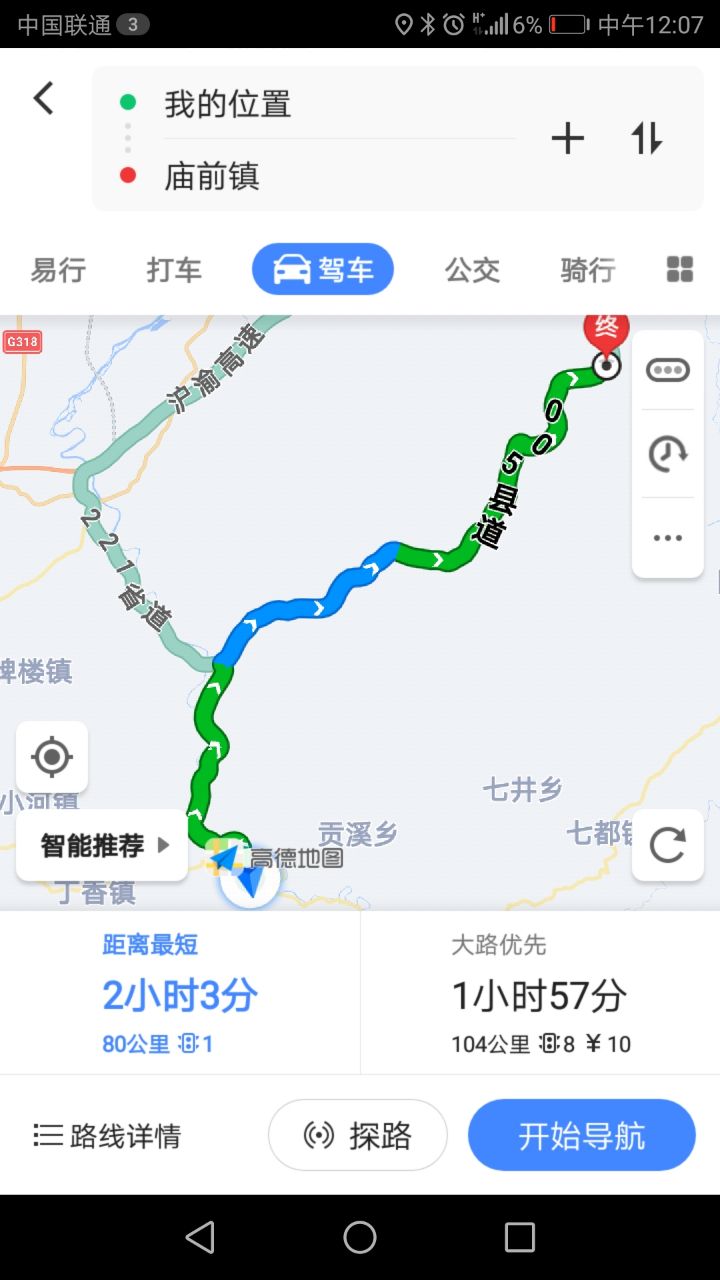
Task: Select the 驾车 driving tab
Action: [323, 270]
